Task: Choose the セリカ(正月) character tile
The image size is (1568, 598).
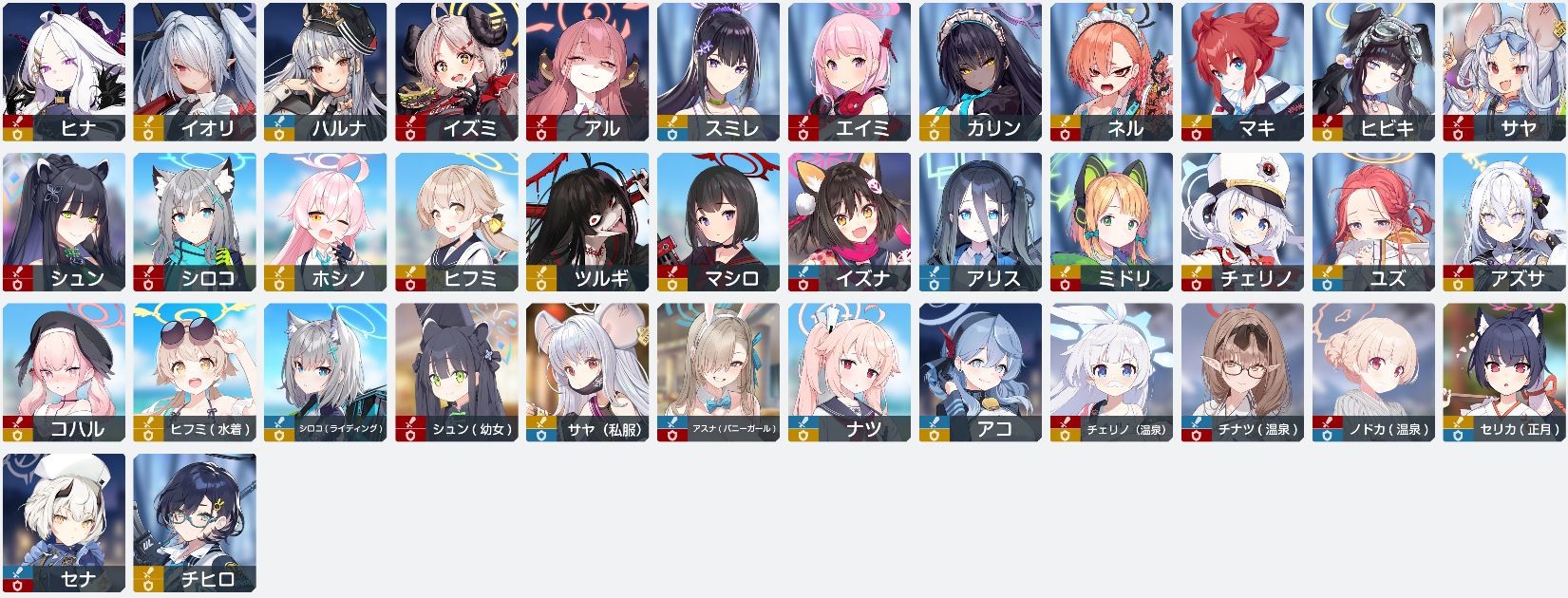Action: pos(1505,372)
